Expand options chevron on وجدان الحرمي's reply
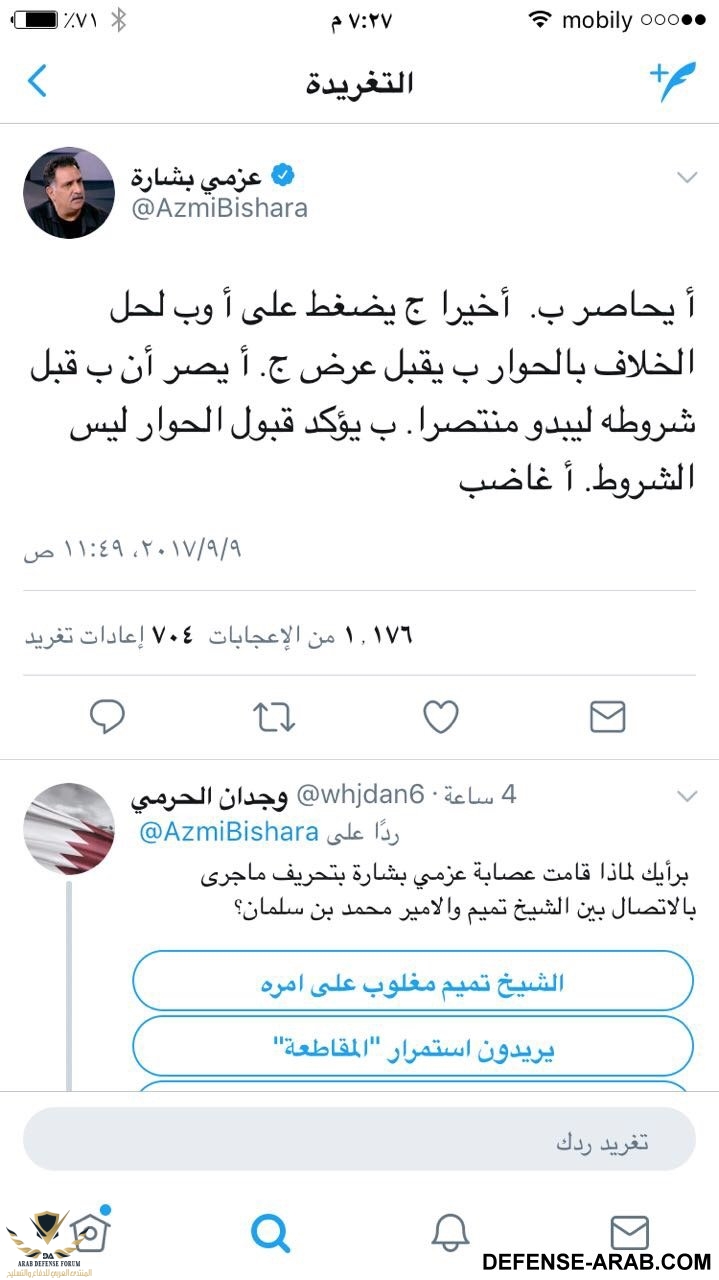719x1280 pixels. [x=686, y=796]
